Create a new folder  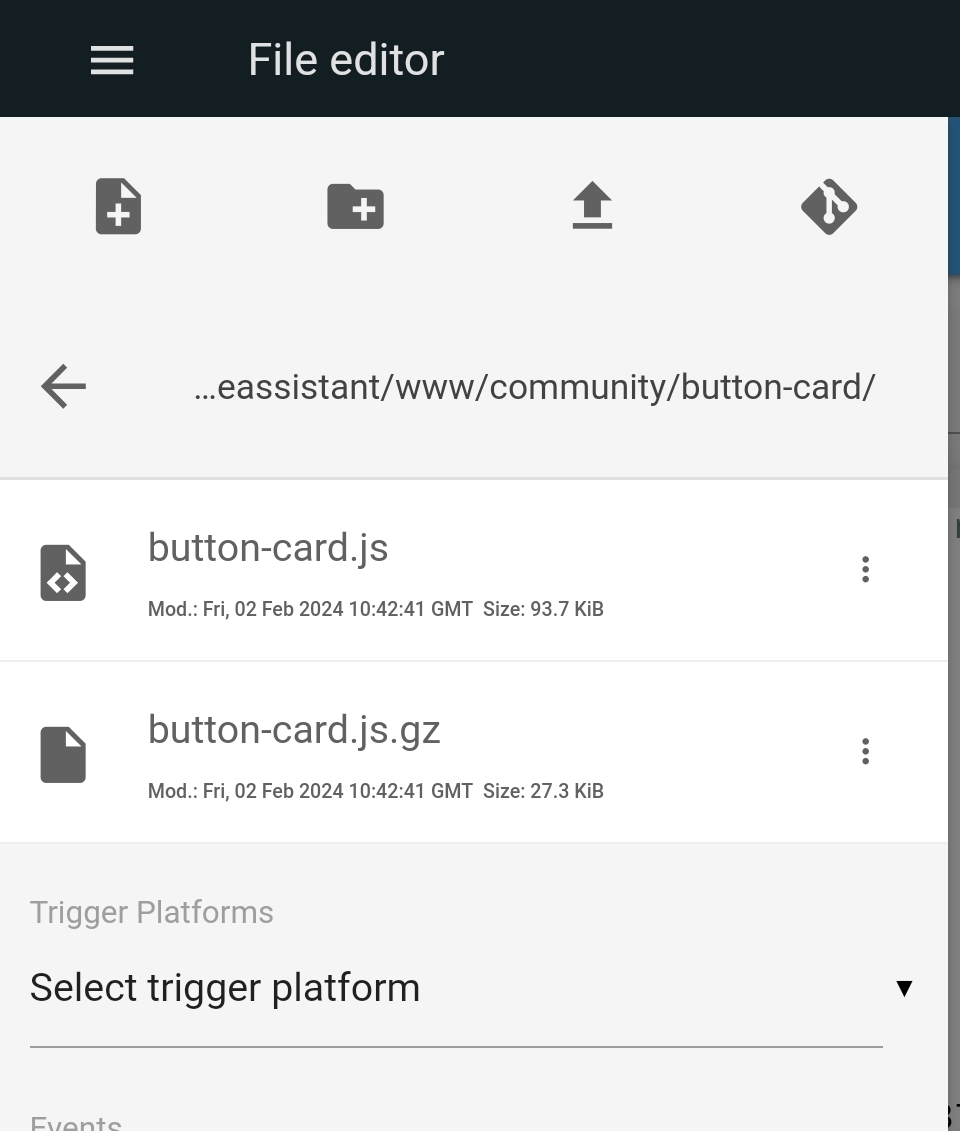[x=355, y=207]
